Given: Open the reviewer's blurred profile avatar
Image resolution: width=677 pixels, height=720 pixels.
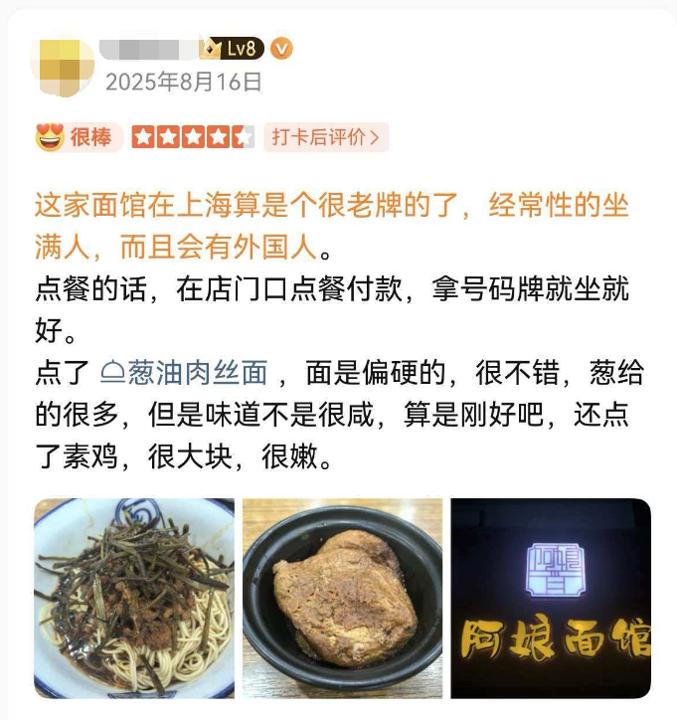Looking at the screenshot, I should (x=62, y=64).
